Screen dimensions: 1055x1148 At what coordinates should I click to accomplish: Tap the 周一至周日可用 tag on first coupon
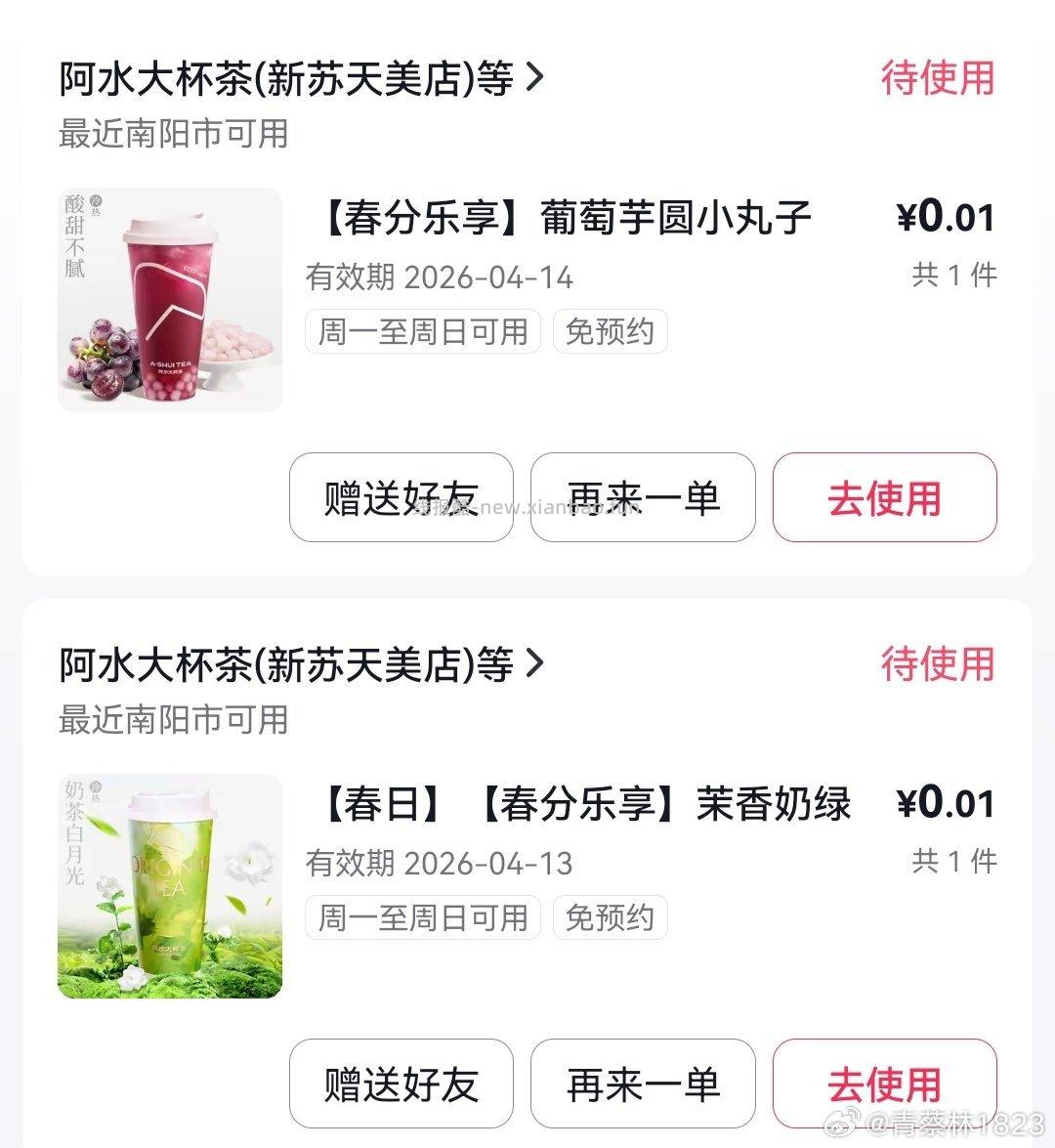(x=422, y=331)
